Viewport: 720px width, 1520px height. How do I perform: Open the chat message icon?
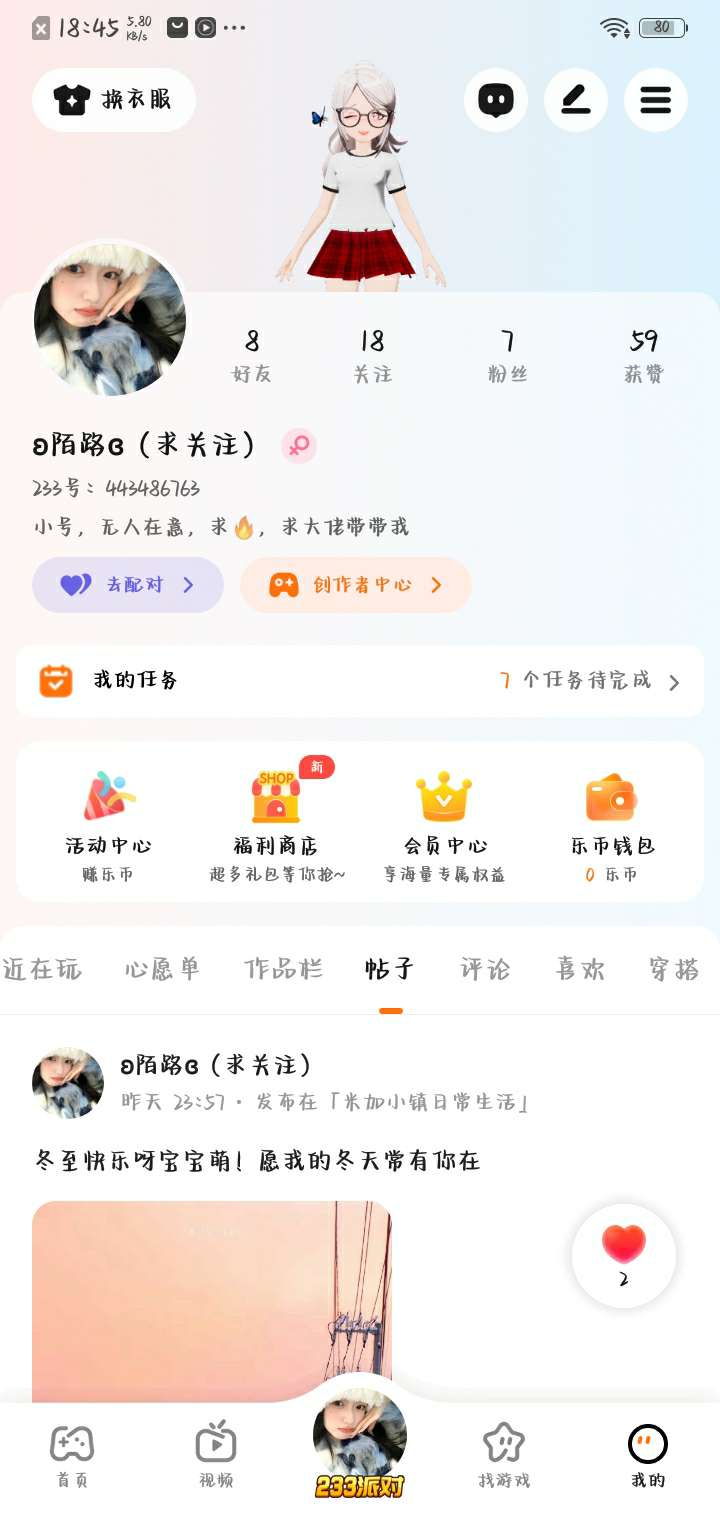point(496,100)
